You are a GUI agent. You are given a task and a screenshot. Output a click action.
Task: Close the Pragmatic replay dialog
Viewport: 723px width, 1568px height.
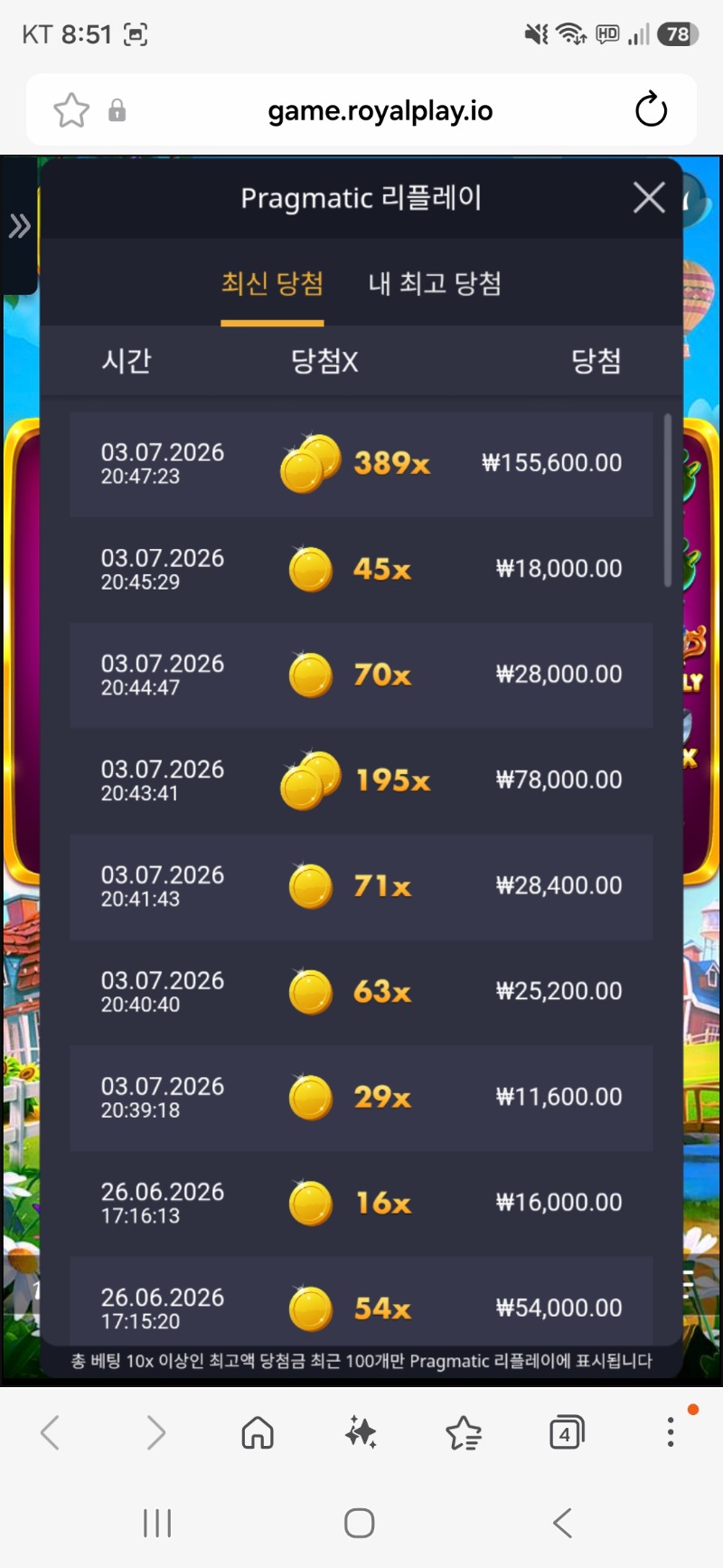pyautogui.click(x=649, y=197)
